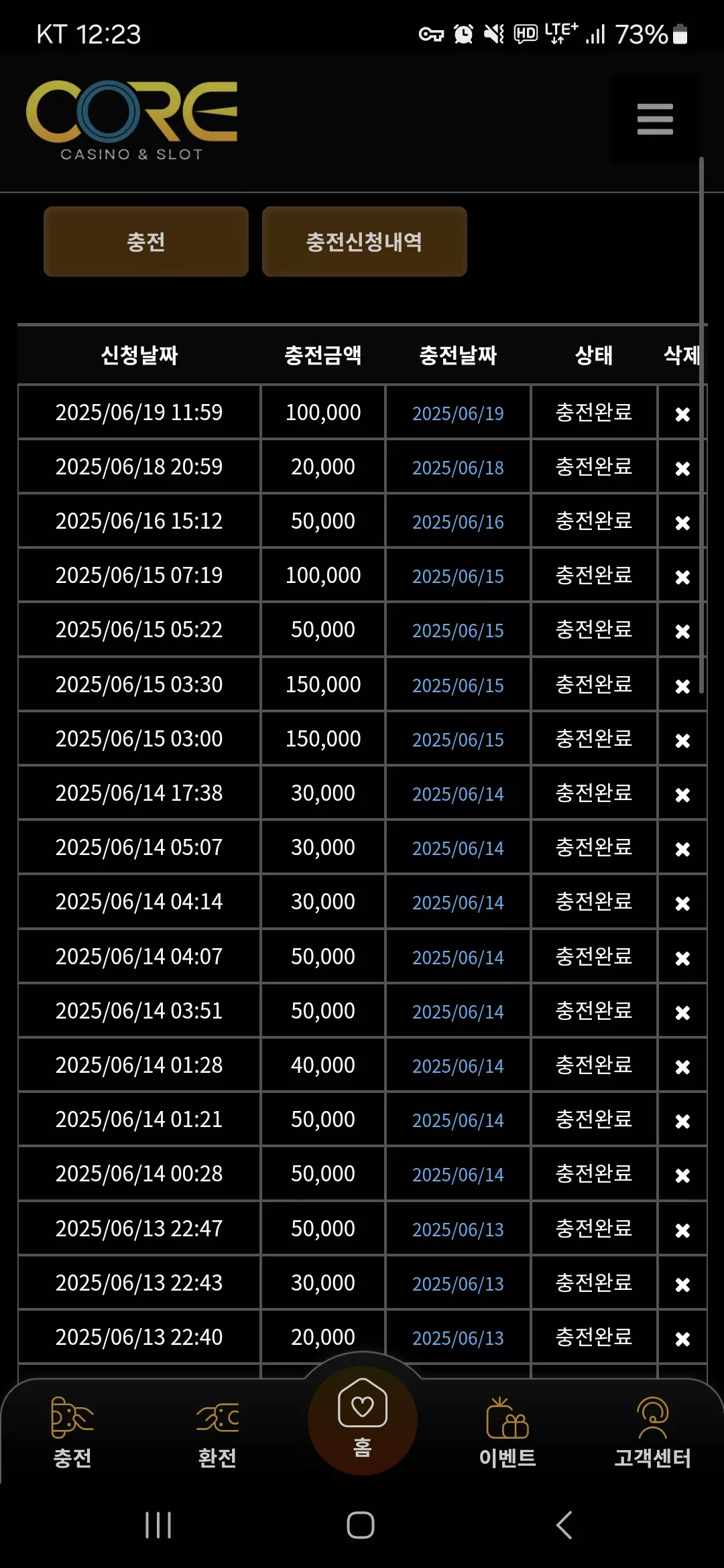Image resolution: width=724 pixels, height=1568 pixels.
Task: Go to 홈 from bottom bar
Action: 363,1420
